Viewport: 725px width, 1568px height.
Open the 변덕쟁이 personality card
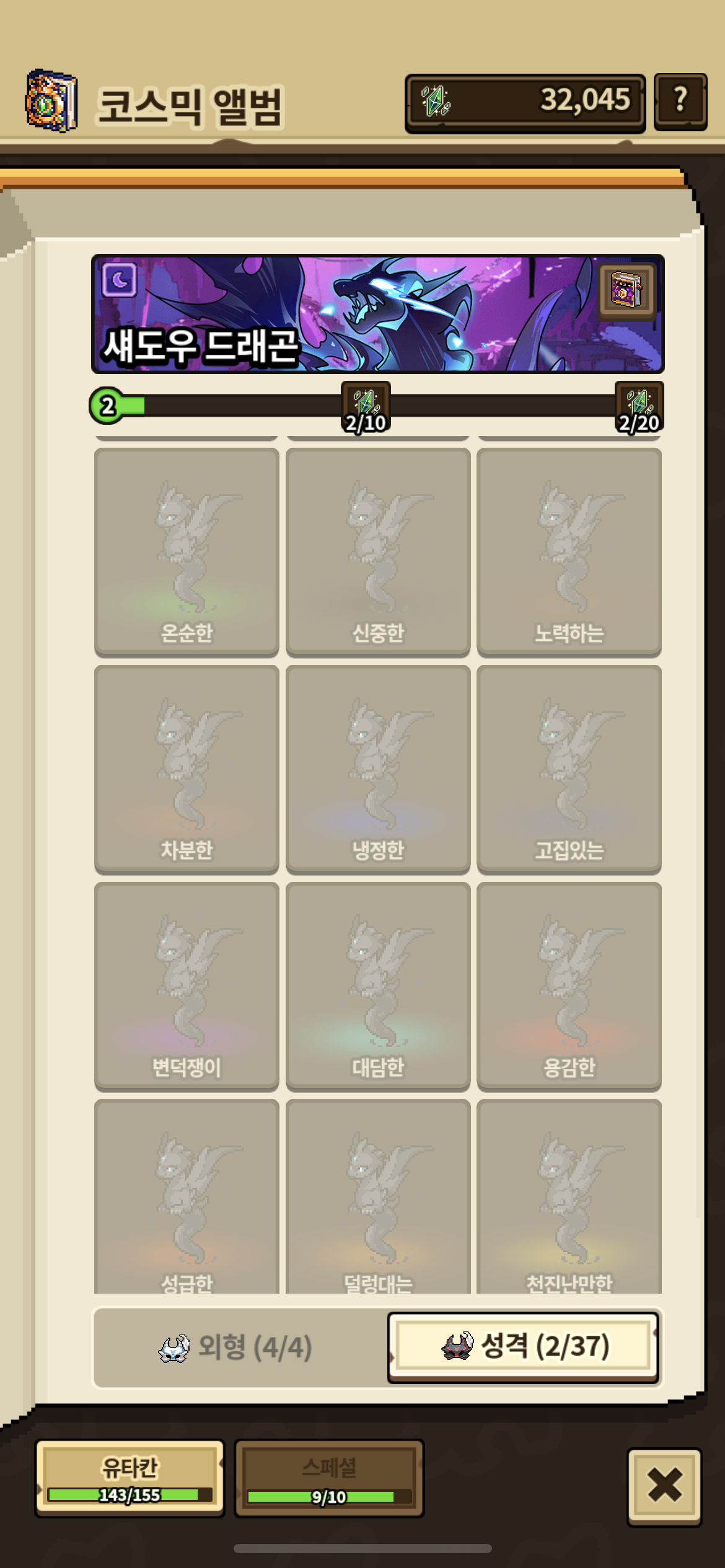pyautogui.click(x=187, y=986)
